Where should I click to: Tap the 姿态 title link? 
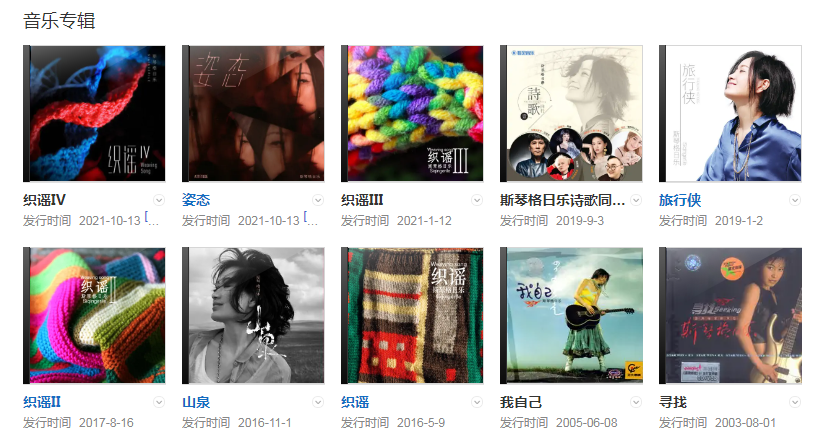pos(196,200)
